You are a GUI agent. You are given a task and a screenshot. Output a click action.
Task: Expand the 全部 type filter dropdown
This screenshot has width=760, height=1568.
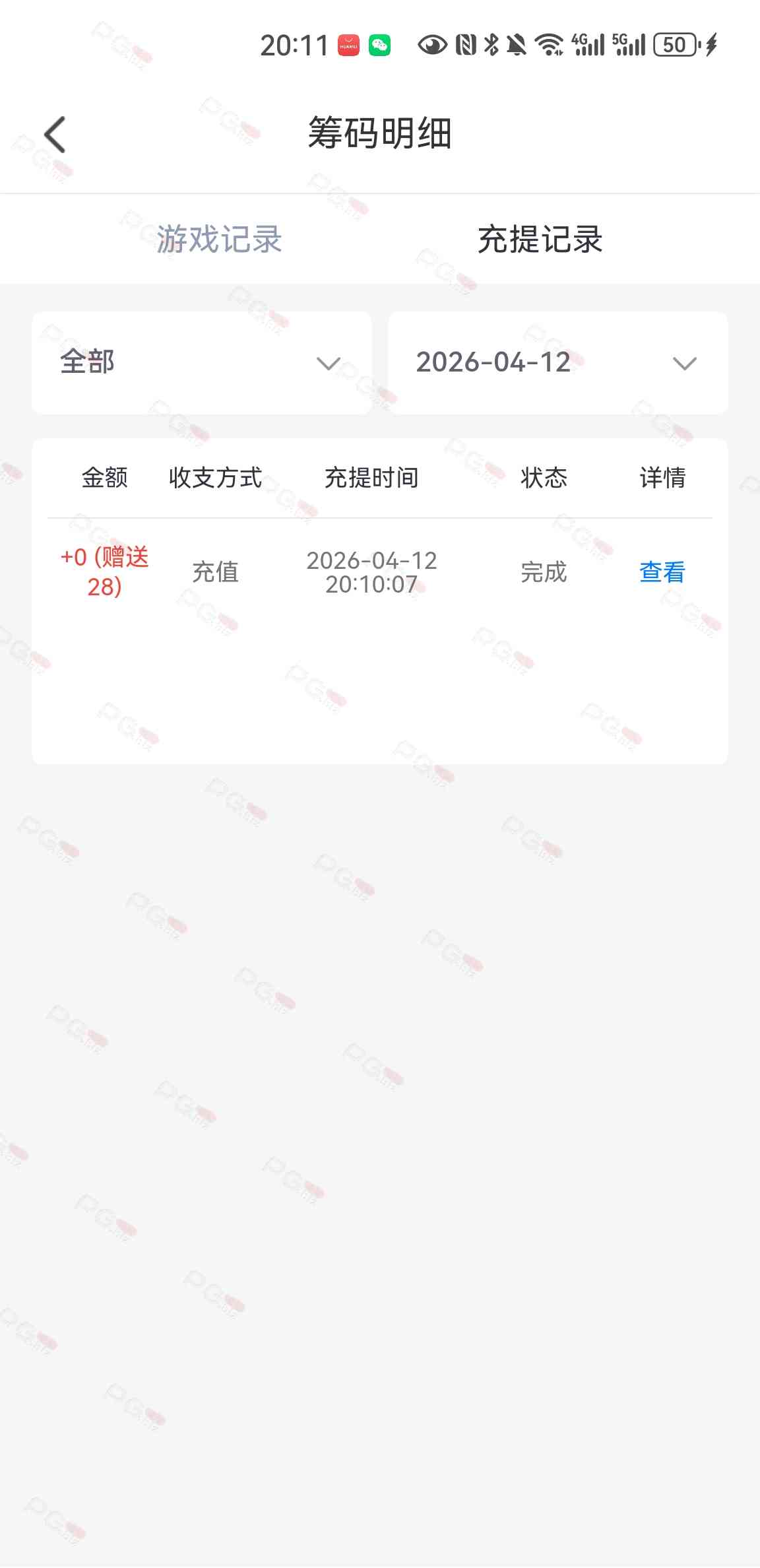(202, 363)
